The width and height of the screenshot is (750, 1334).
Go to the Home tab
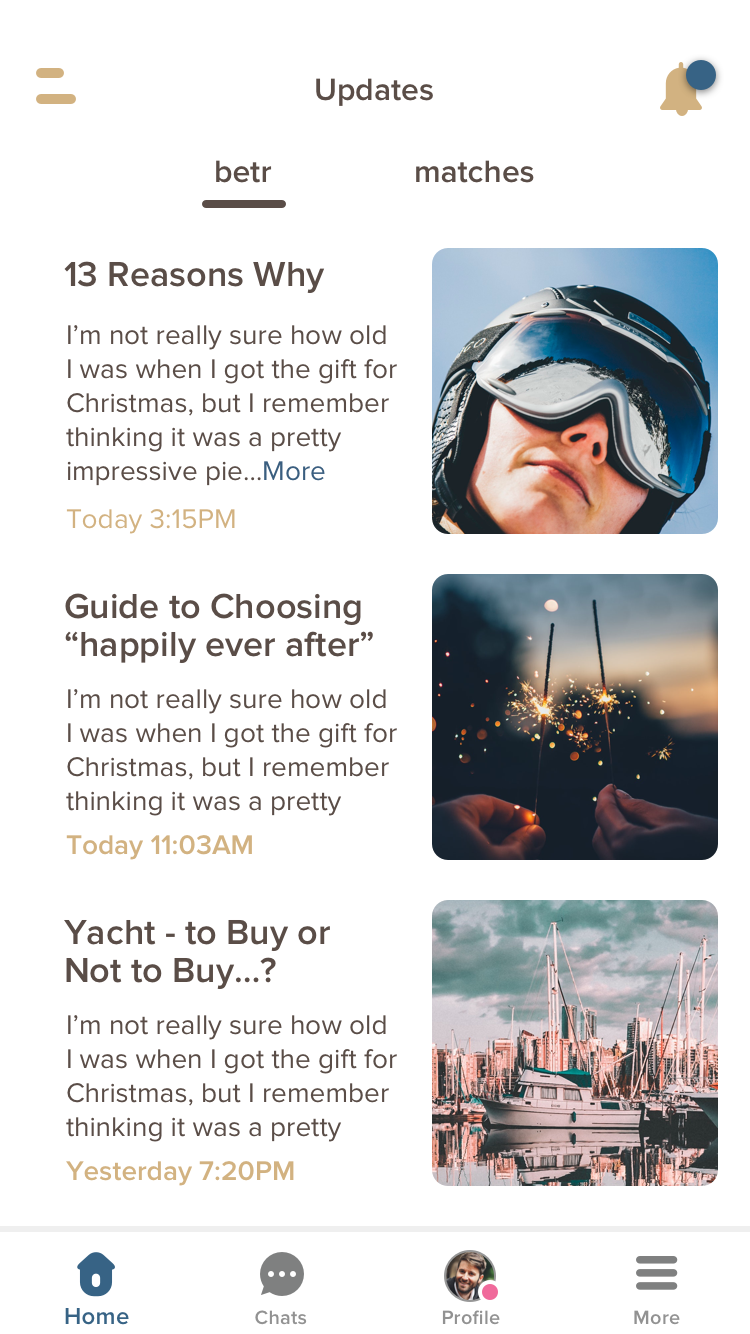pos(96,1288)
